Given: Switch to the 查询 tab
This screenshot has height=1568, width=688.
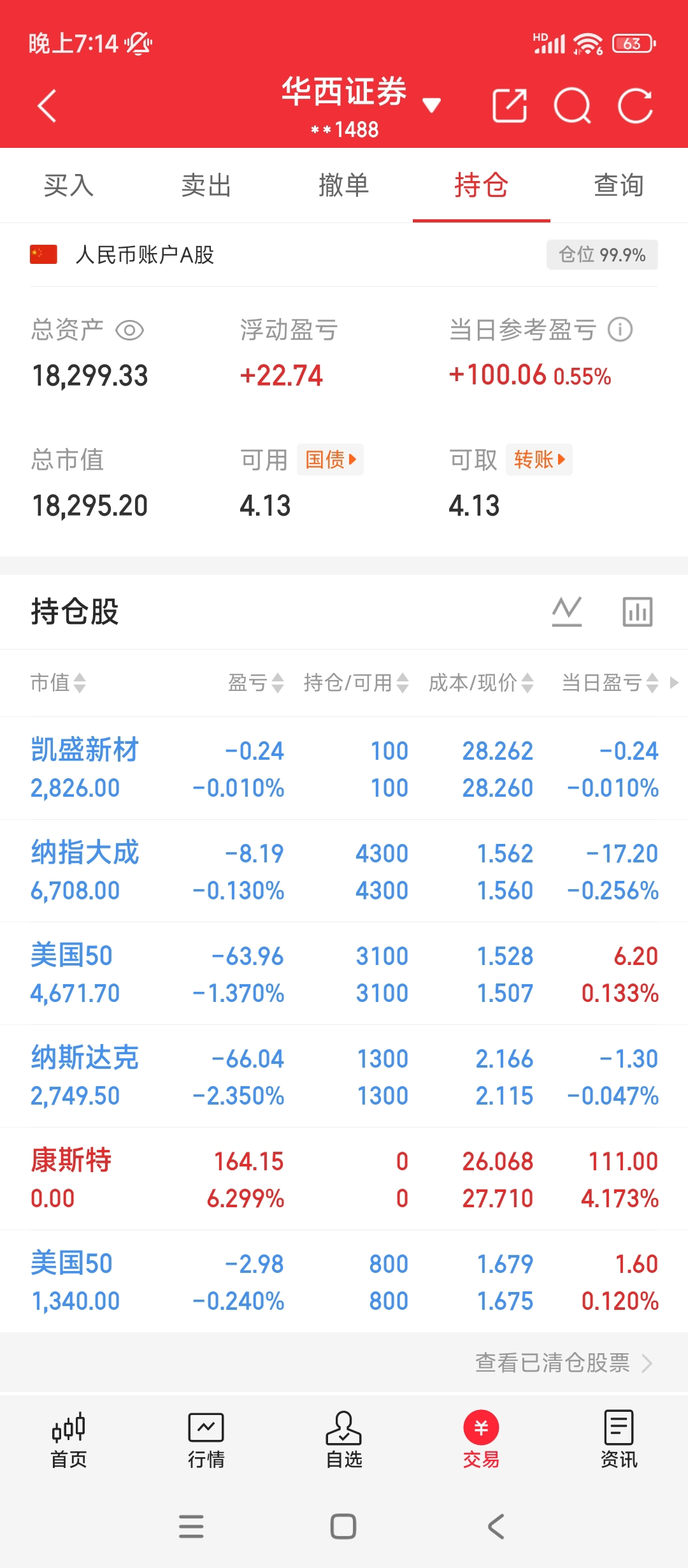Looking at the screenshot, I should point(619,185).
